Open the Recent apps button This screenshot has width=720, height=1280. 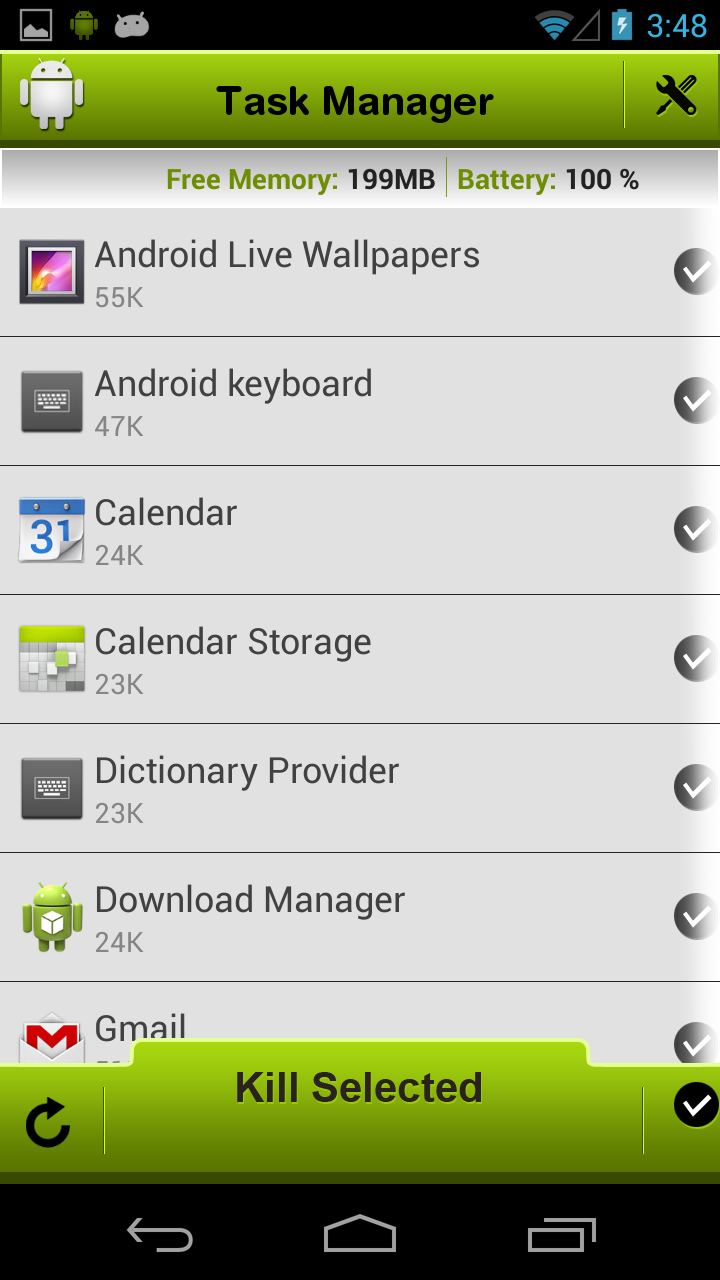(560, 1235)
